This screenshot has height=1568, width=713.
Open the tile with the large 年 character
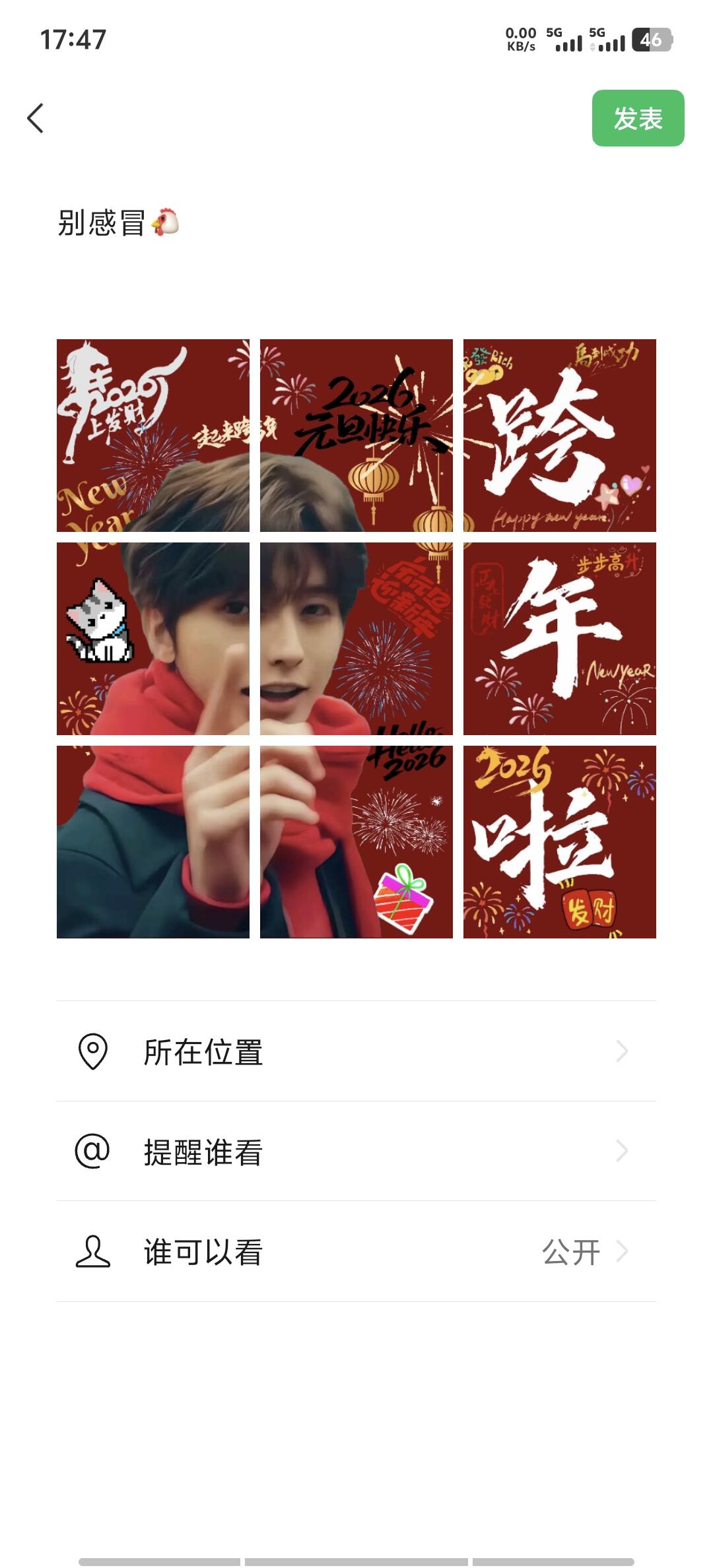(560, 639)
